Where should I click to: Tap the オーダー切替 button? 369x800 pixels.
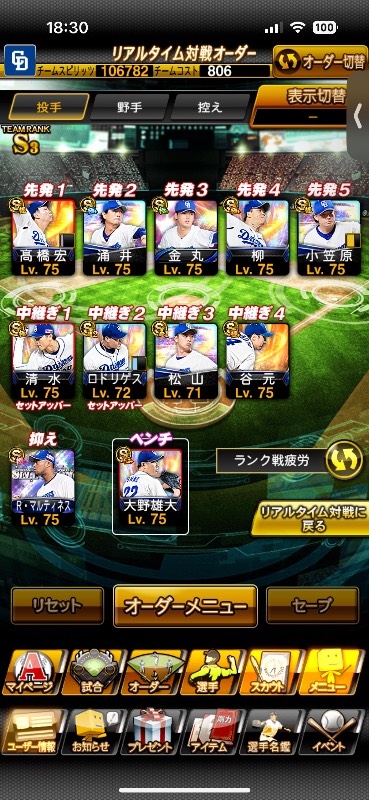click(x=321, y=61)
